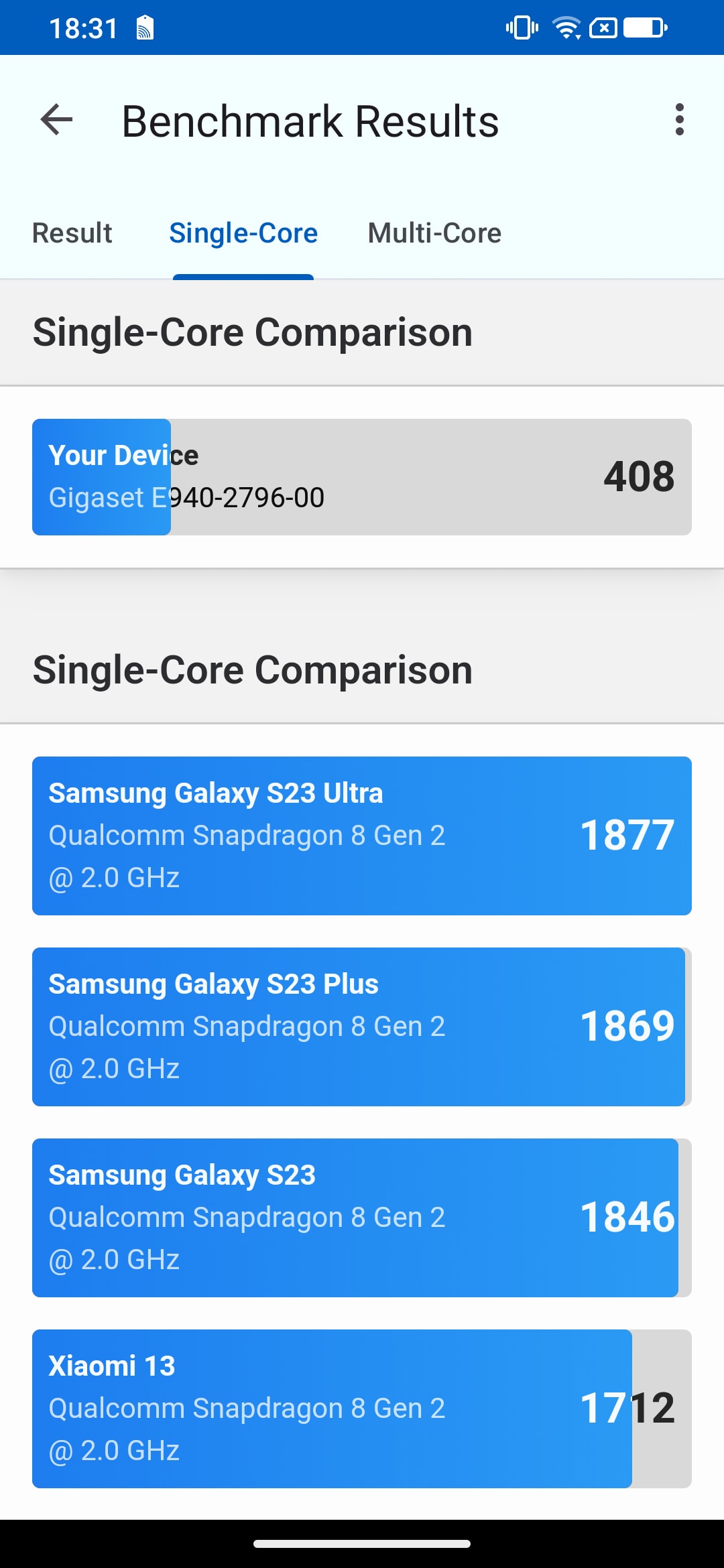The width and height of the screenshot is (724, 1568).
Task: Go back from Benchmark Results
Action: click(x=56, y=121)
